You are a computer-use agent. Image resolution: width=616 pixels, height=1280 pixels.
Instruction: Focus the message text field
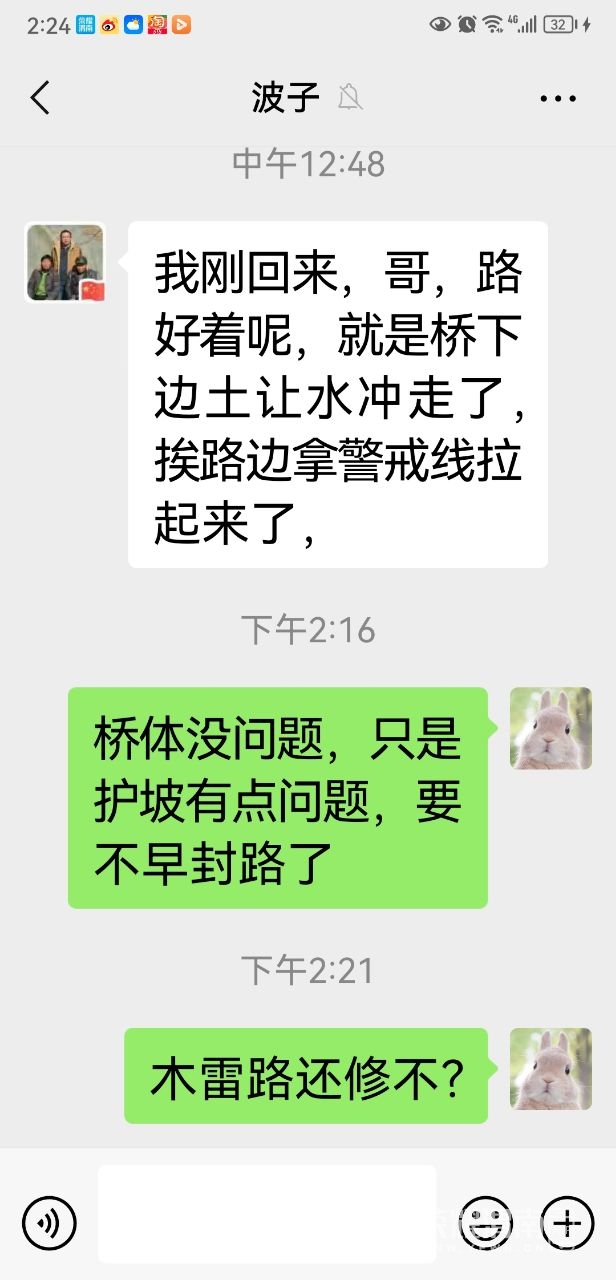267,1213
